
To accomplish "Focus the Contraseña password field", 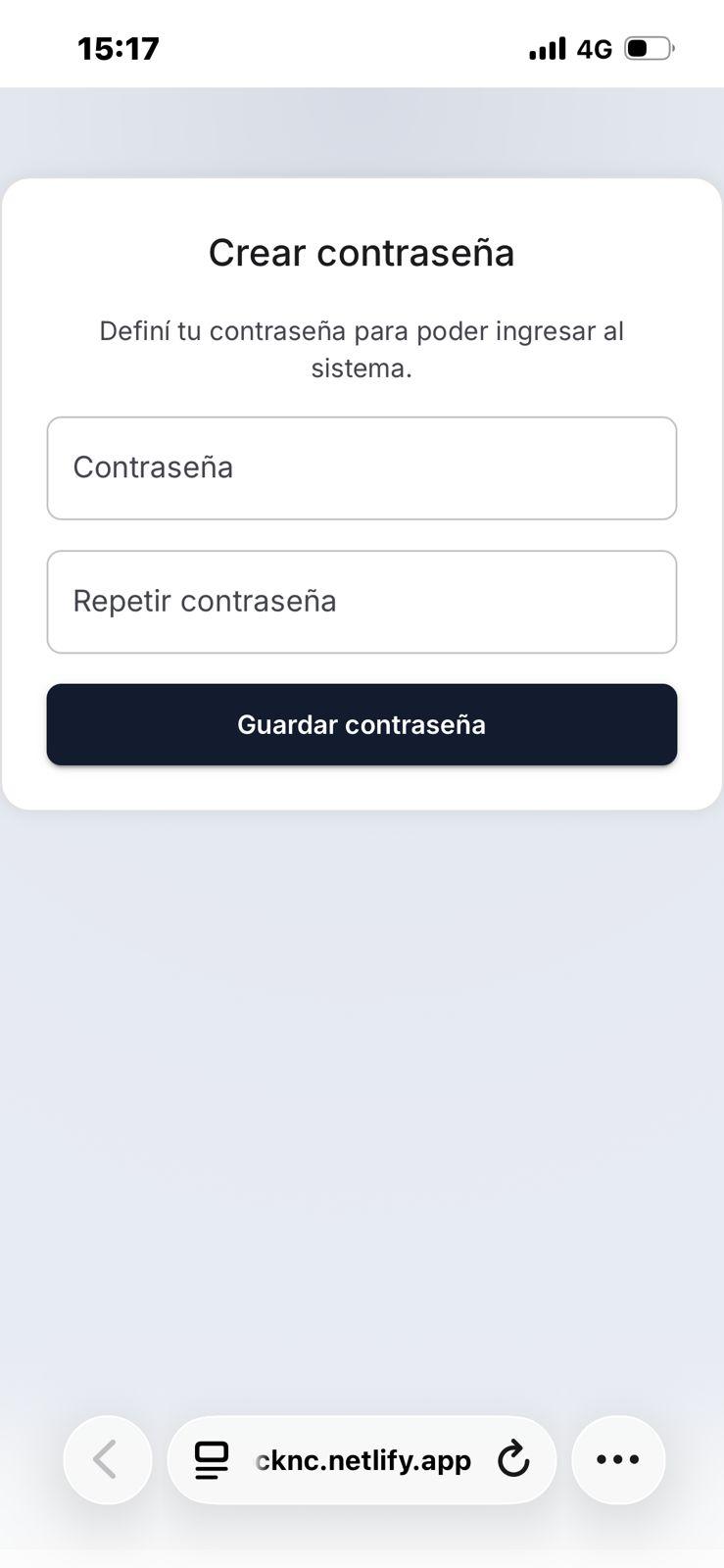I will pos(361,467).
